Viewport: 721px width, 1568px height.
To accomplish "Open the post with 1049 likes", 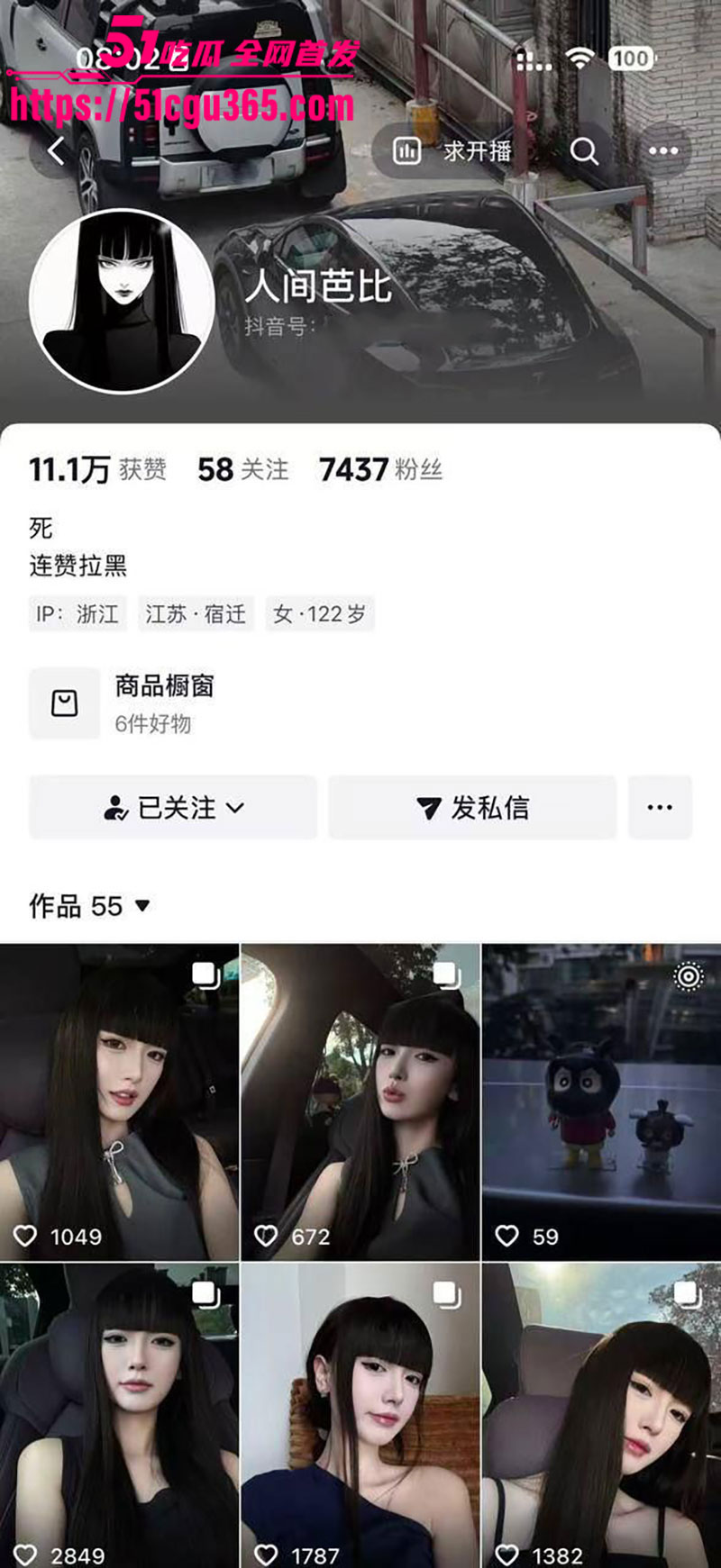I will tap(119, 1101).
